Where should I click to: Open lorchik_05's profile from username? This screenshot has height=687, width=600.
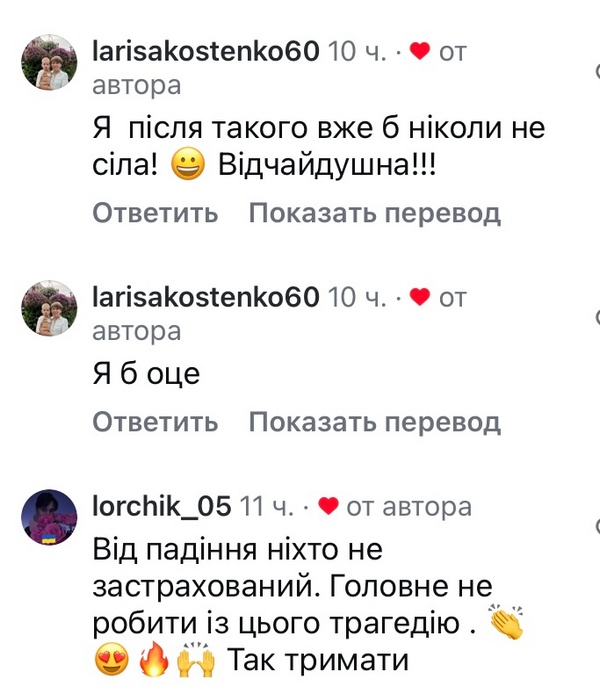click(x=160, y=505)
